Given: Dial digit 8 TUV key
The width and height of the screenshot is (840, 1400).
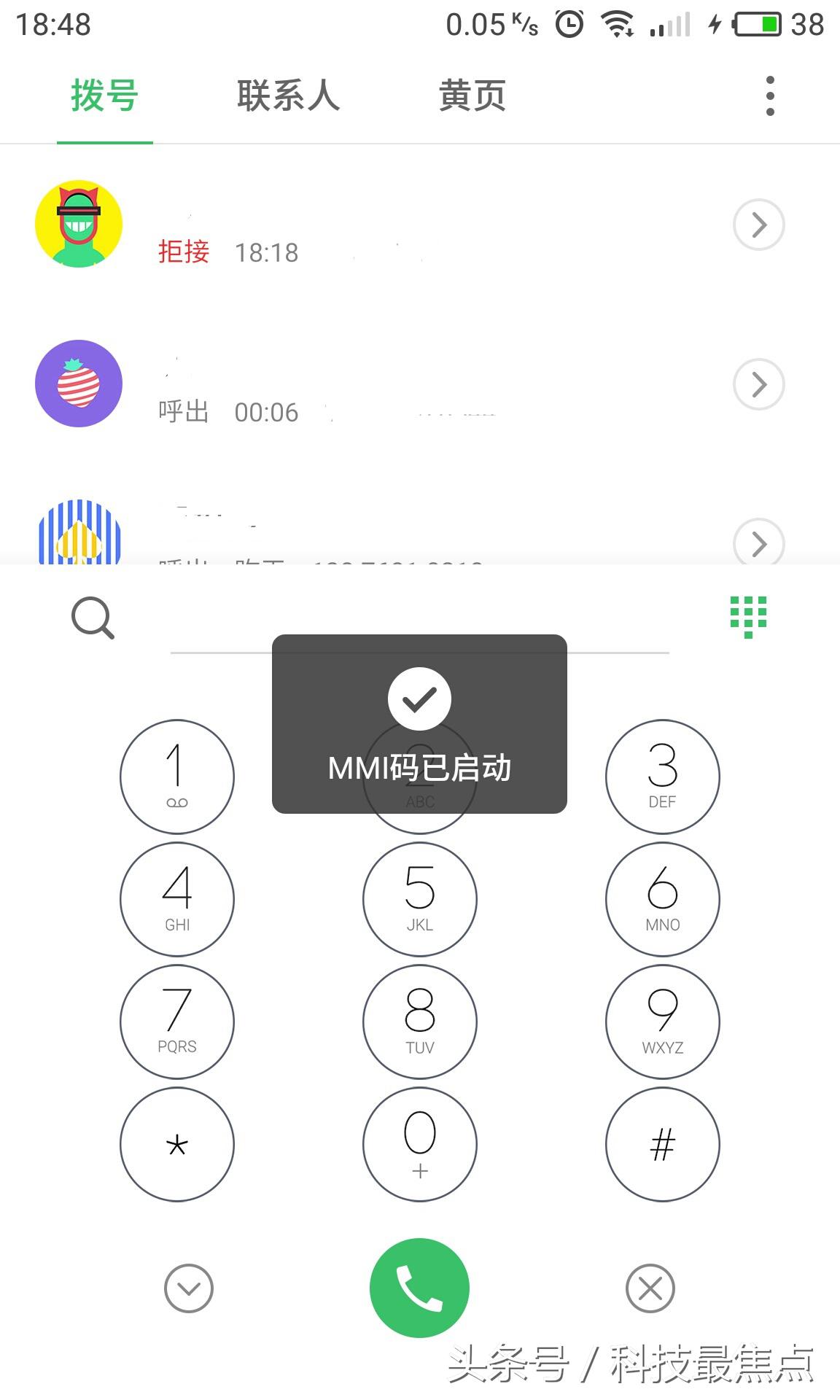Looking at the screenshot, I should 420,1022.
